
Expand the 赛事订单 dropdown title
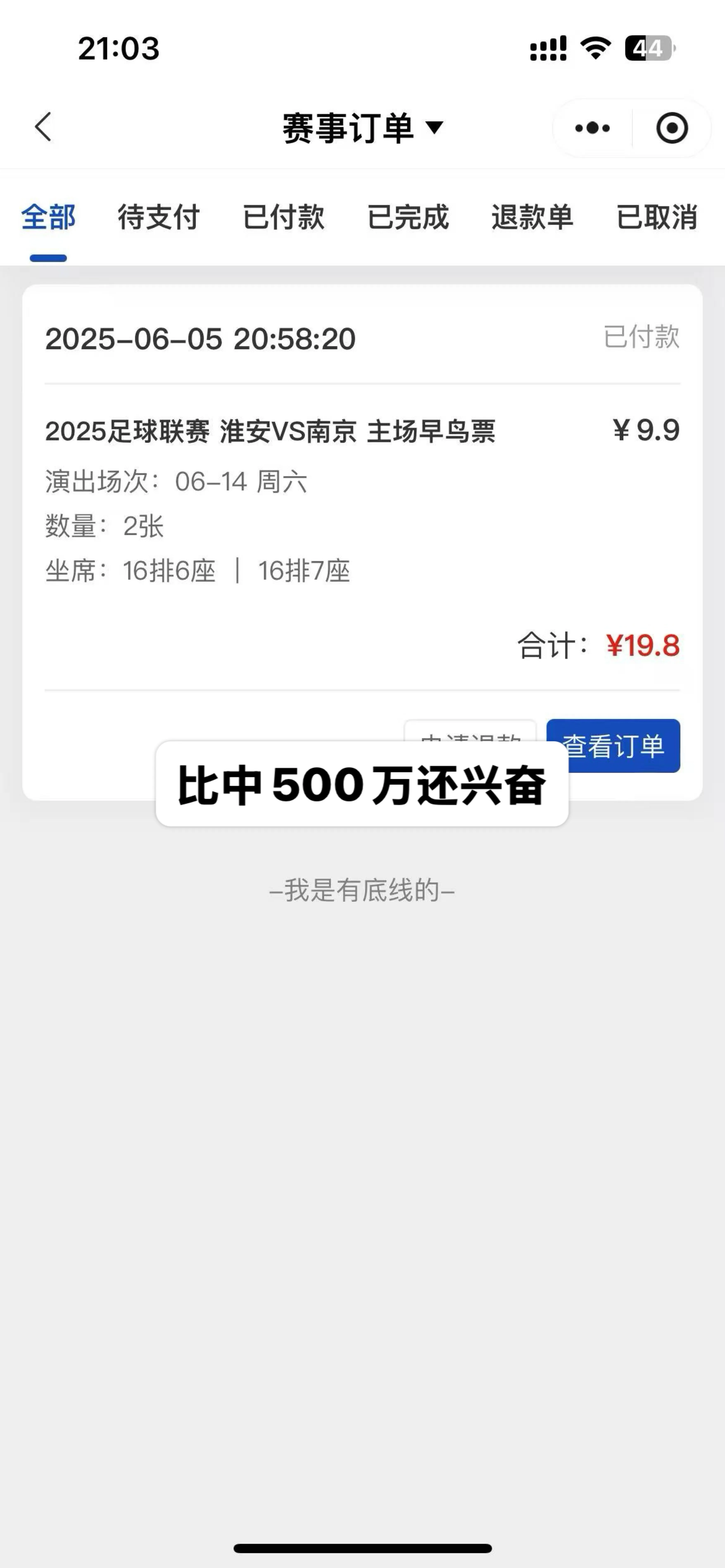[x=362, y=128]
